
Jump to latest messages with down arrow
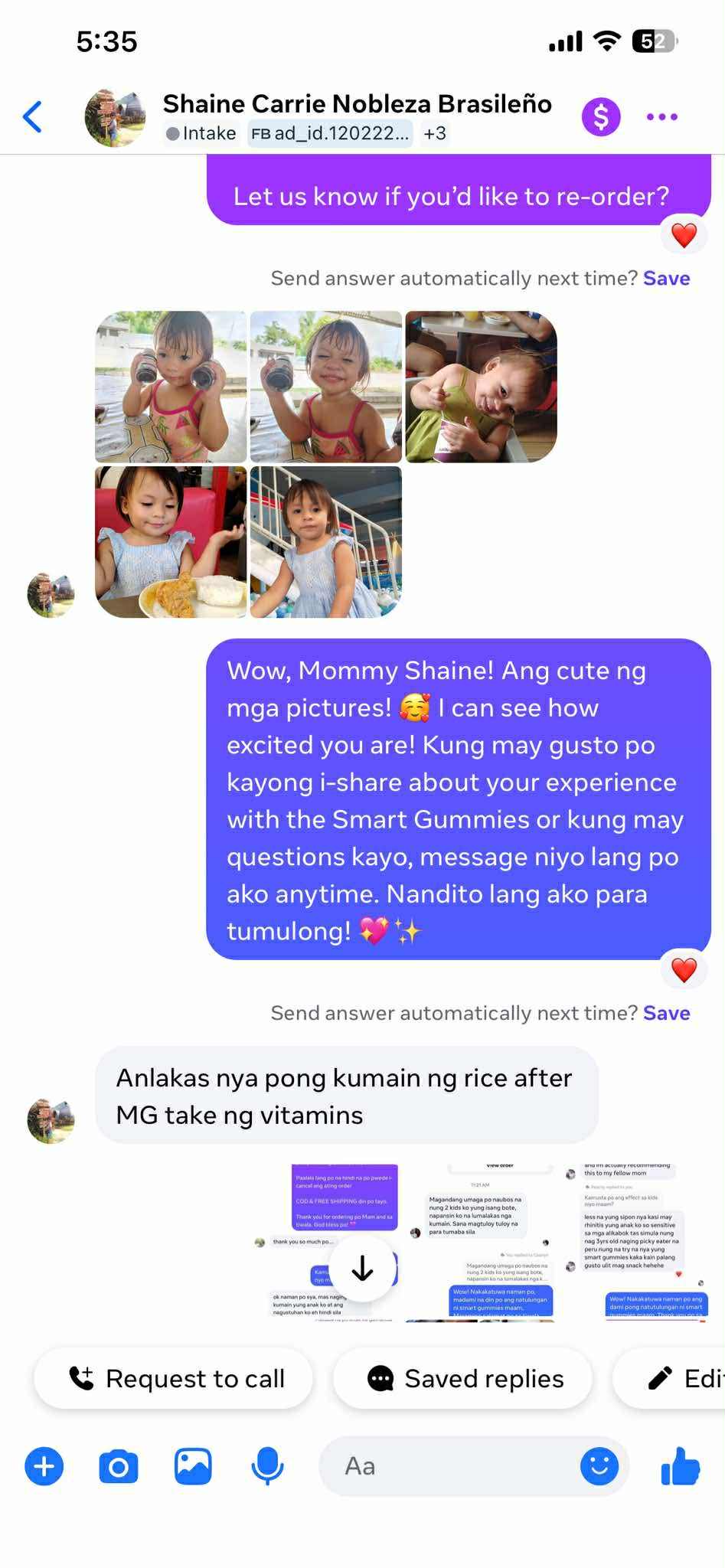(362, 1269)
